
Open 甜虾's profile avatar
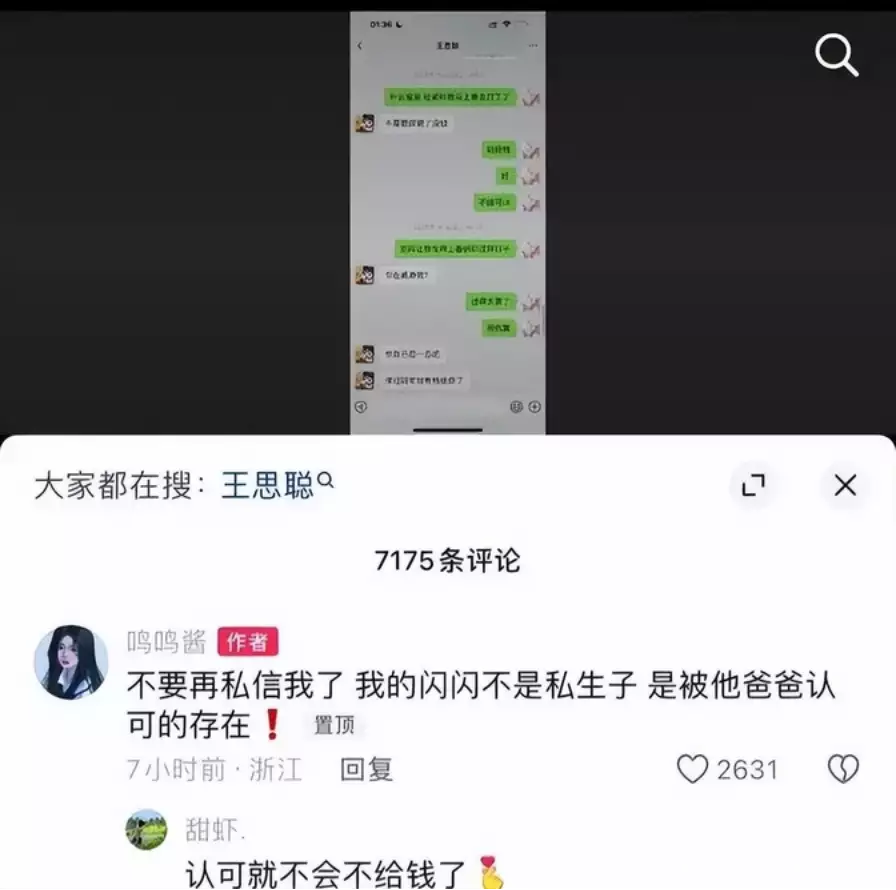coord(147,830)
